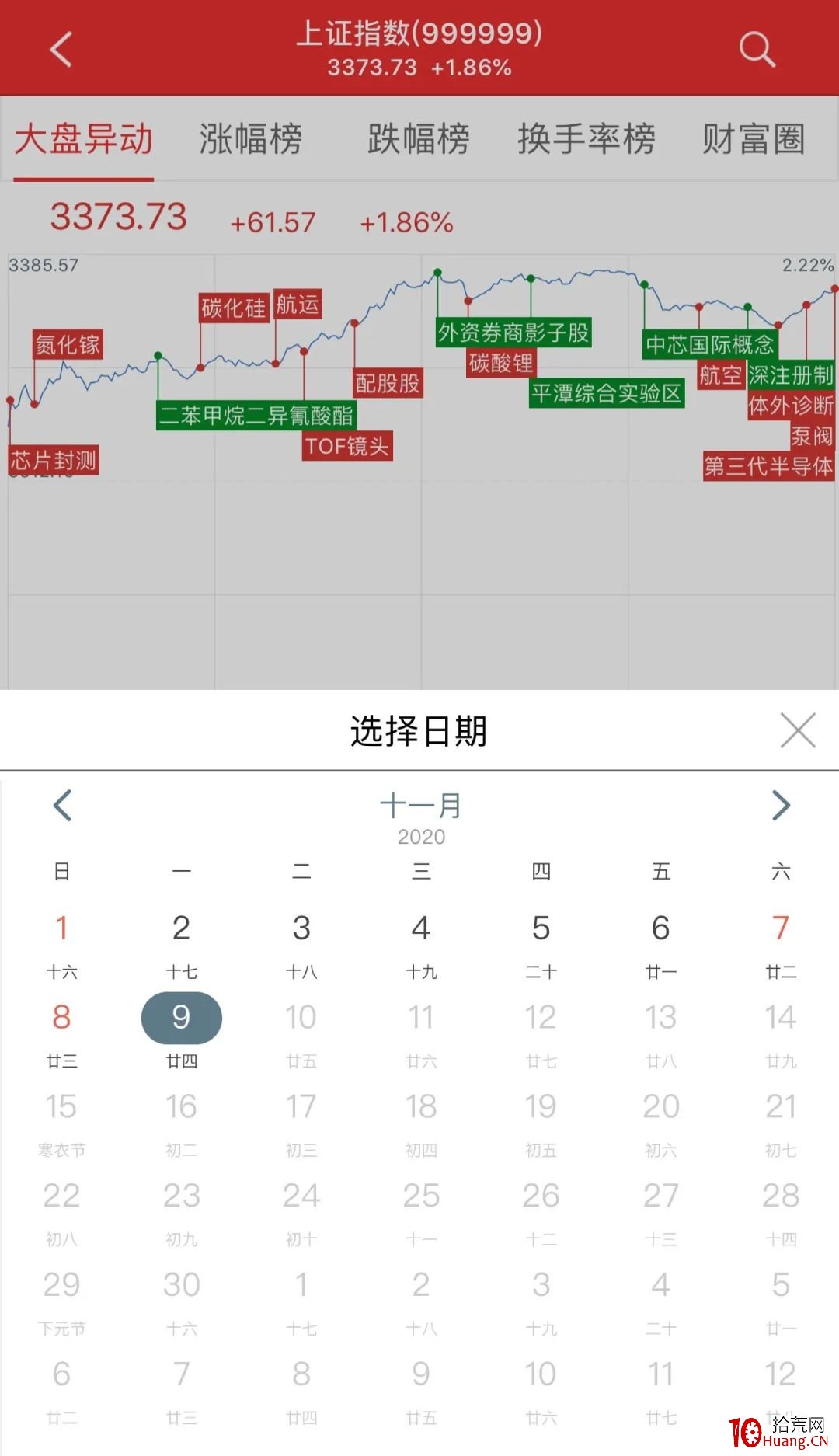The image size is (839, 1456).
Task: Open the 中芯国际概念 chart marker
Action: click(710, 344)
